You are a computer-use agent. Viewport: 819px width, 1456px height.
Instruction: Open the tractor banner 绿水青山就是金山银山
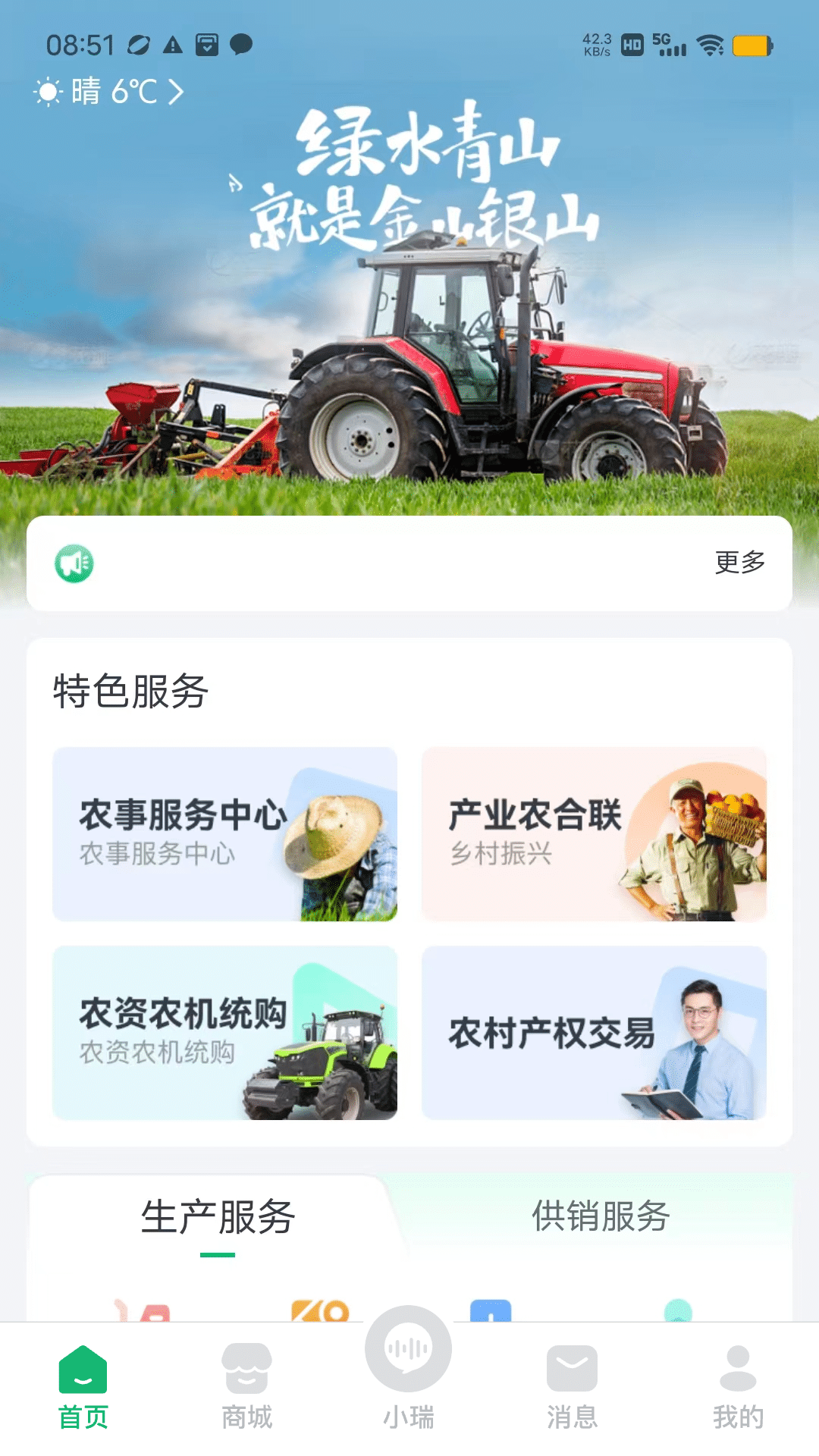(409, 303)
